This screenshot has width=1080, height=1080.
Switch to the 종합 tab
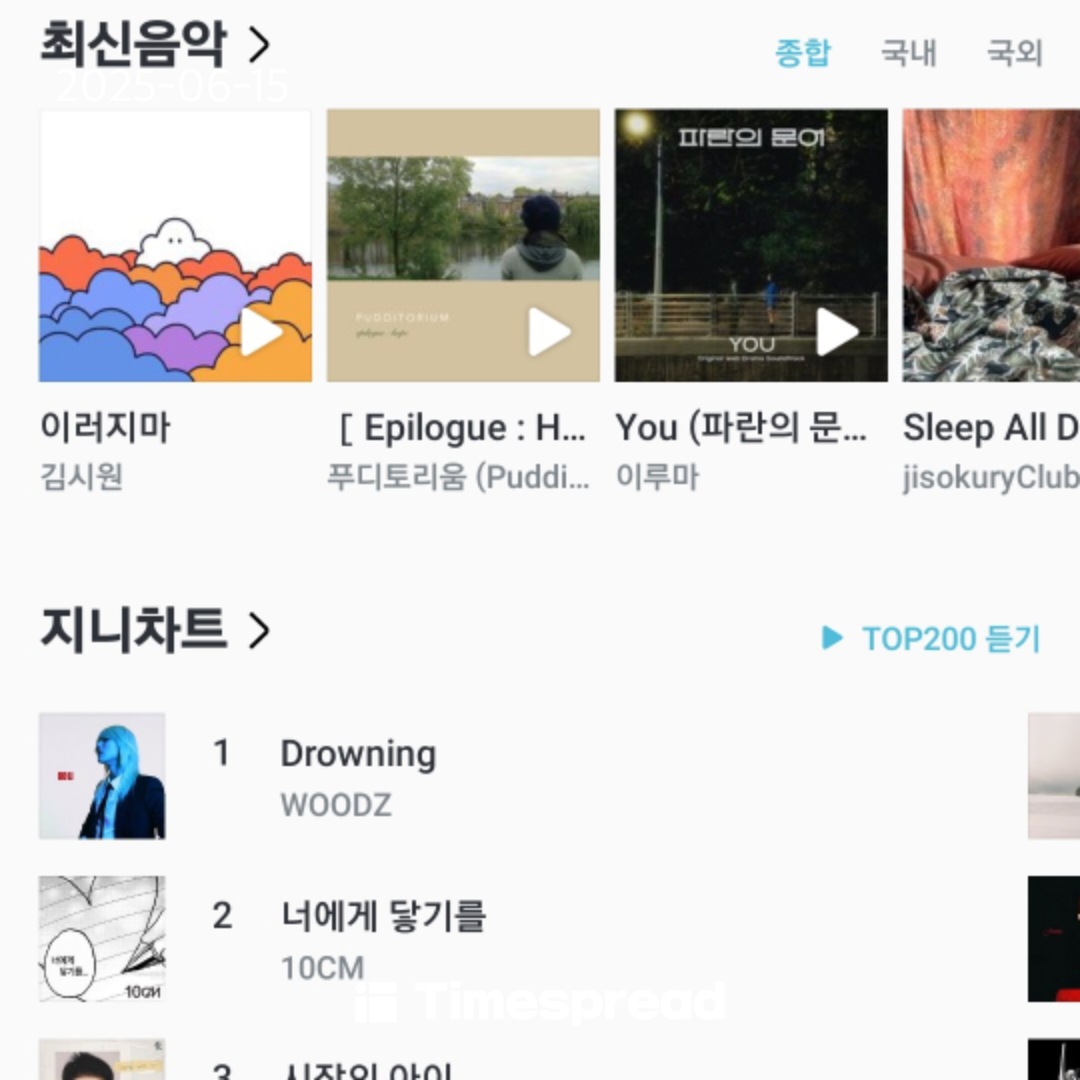803,52
